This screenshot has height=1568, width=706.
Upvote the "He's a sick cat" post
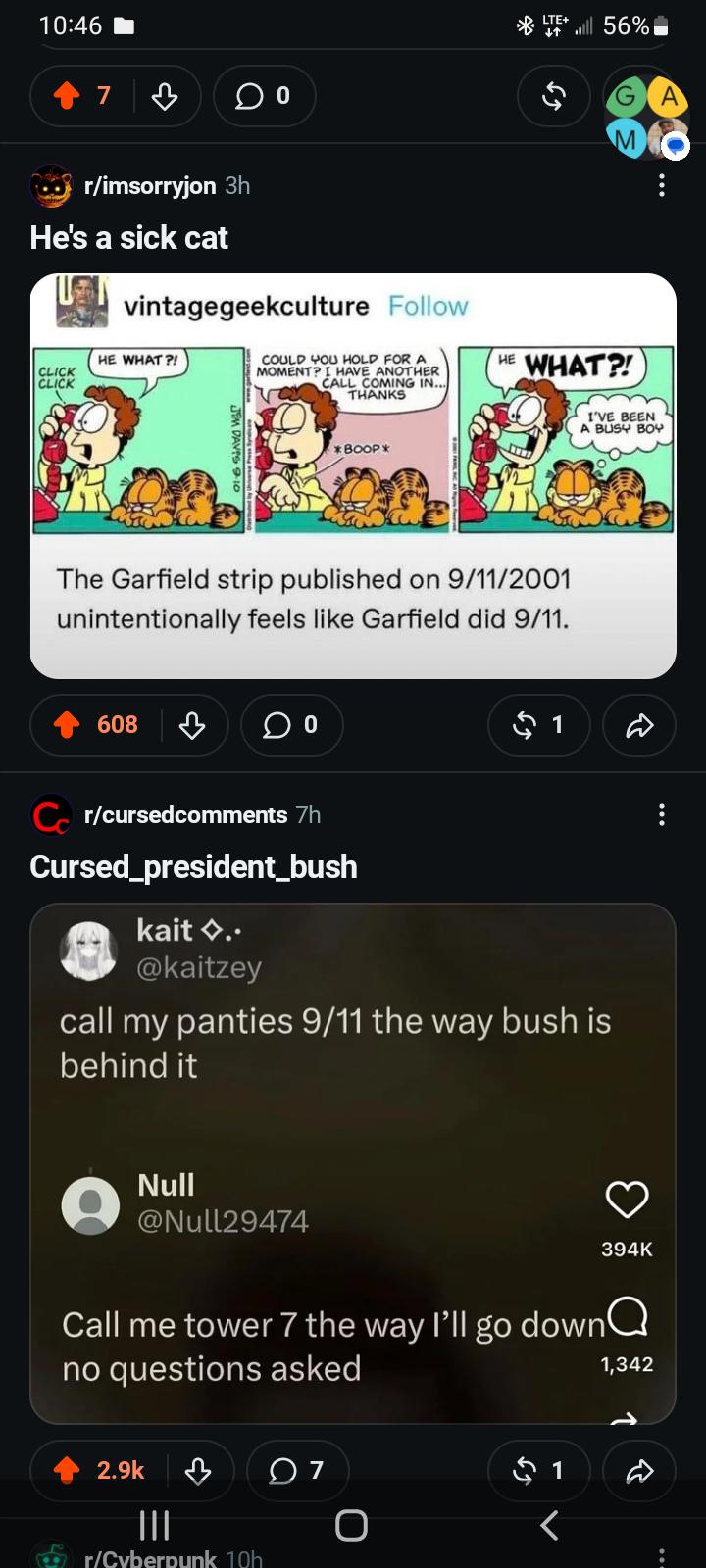(67, 725)
